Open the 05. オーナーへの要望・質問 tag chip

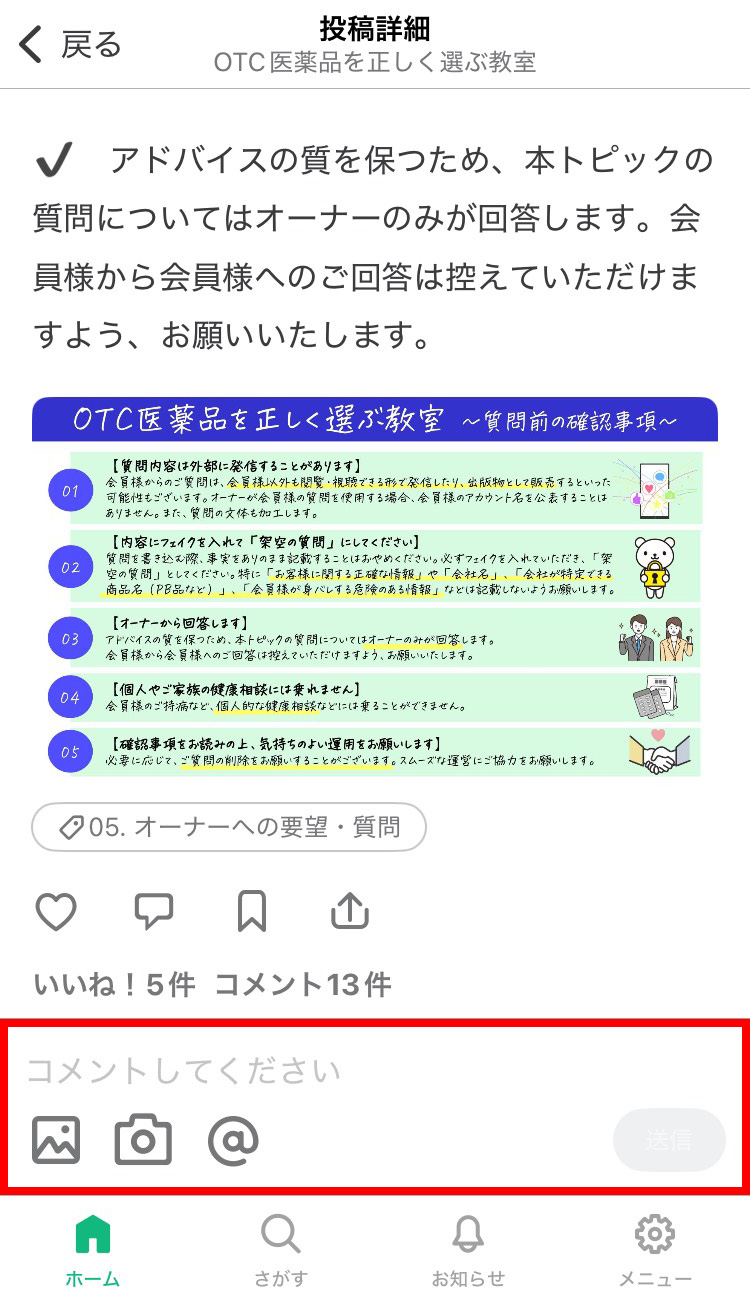[229, 828]
